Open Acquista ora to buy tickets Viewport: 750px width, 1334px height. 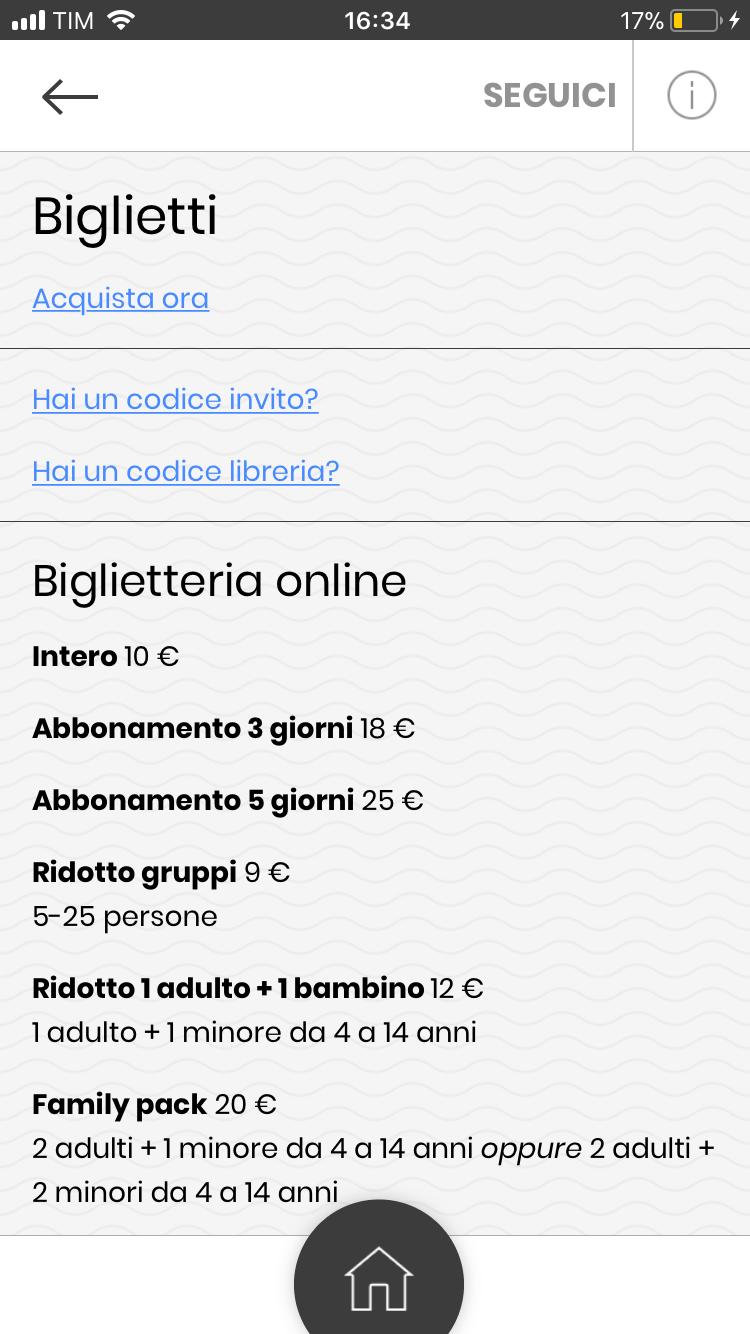pos(120,298)
